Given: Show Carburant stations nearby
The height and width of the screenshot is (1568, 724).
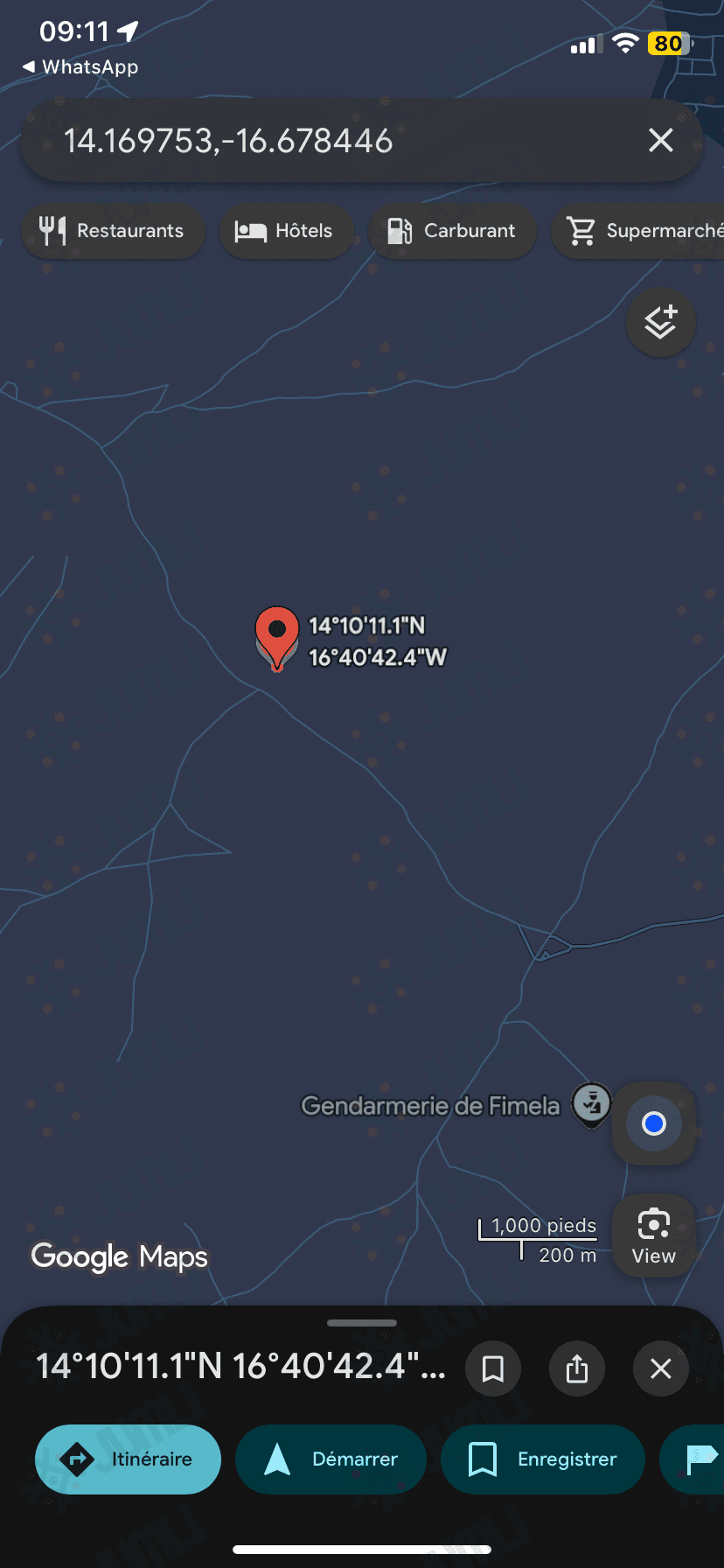Looking at the screenshot, I should pos(453,231).
